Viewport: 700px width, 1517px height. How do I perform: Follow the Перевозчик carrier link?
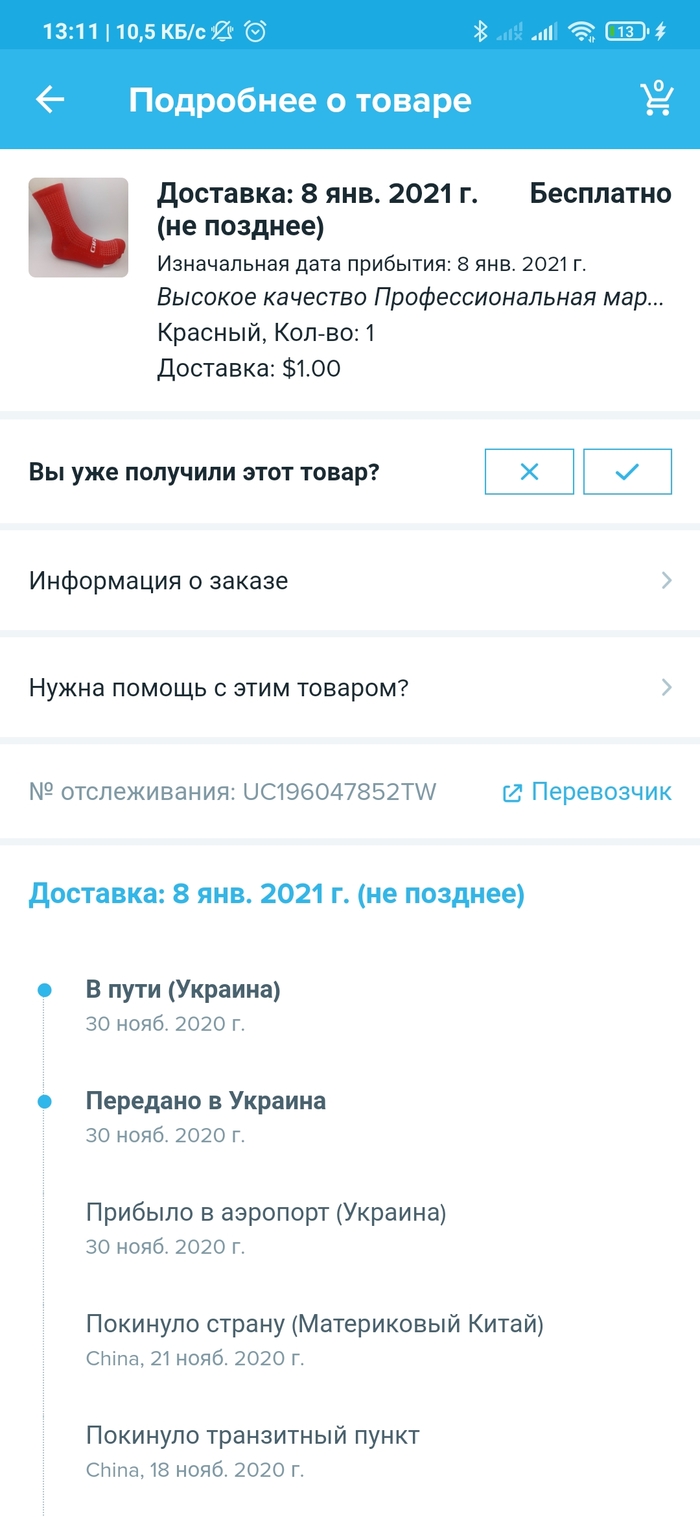pos(587,793)
